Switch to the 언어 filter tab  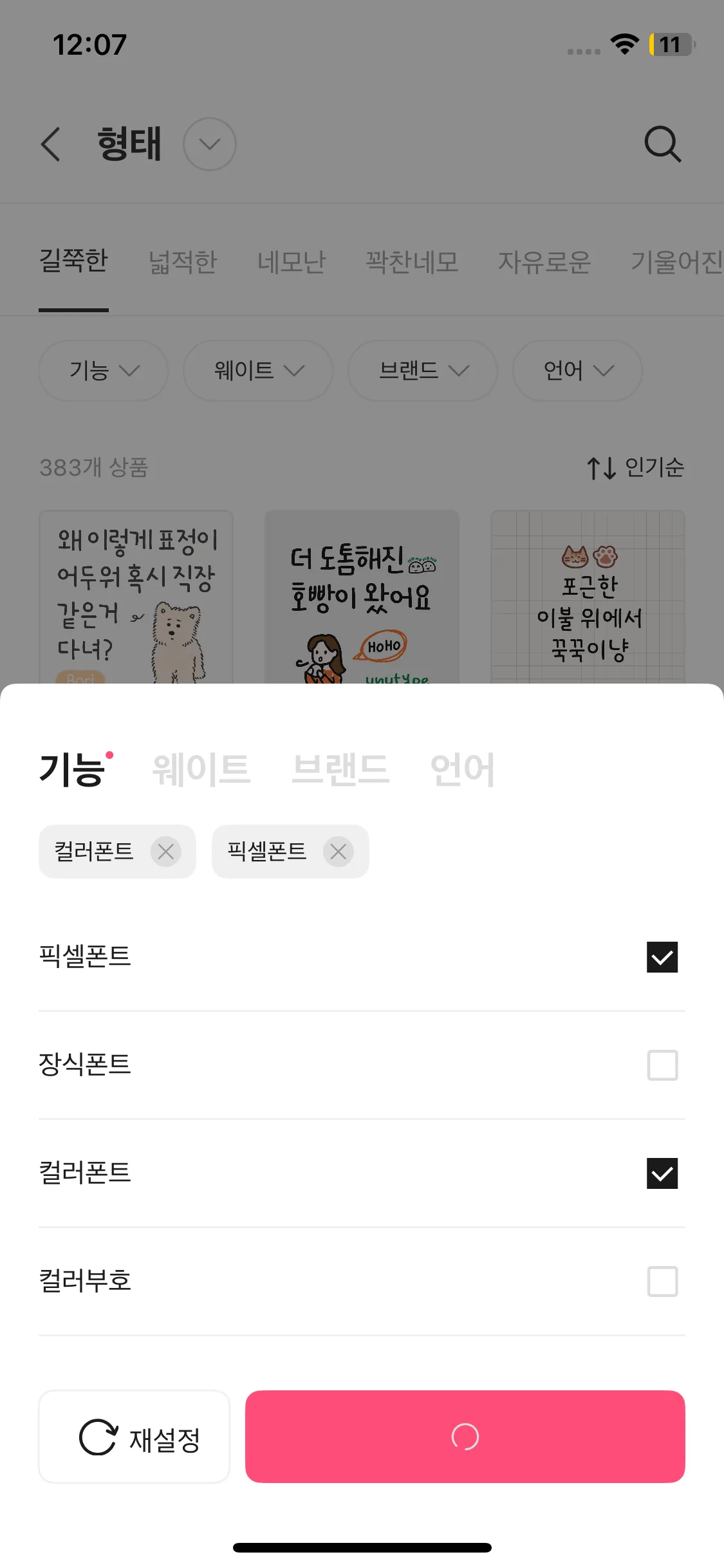tap(462, 769)
